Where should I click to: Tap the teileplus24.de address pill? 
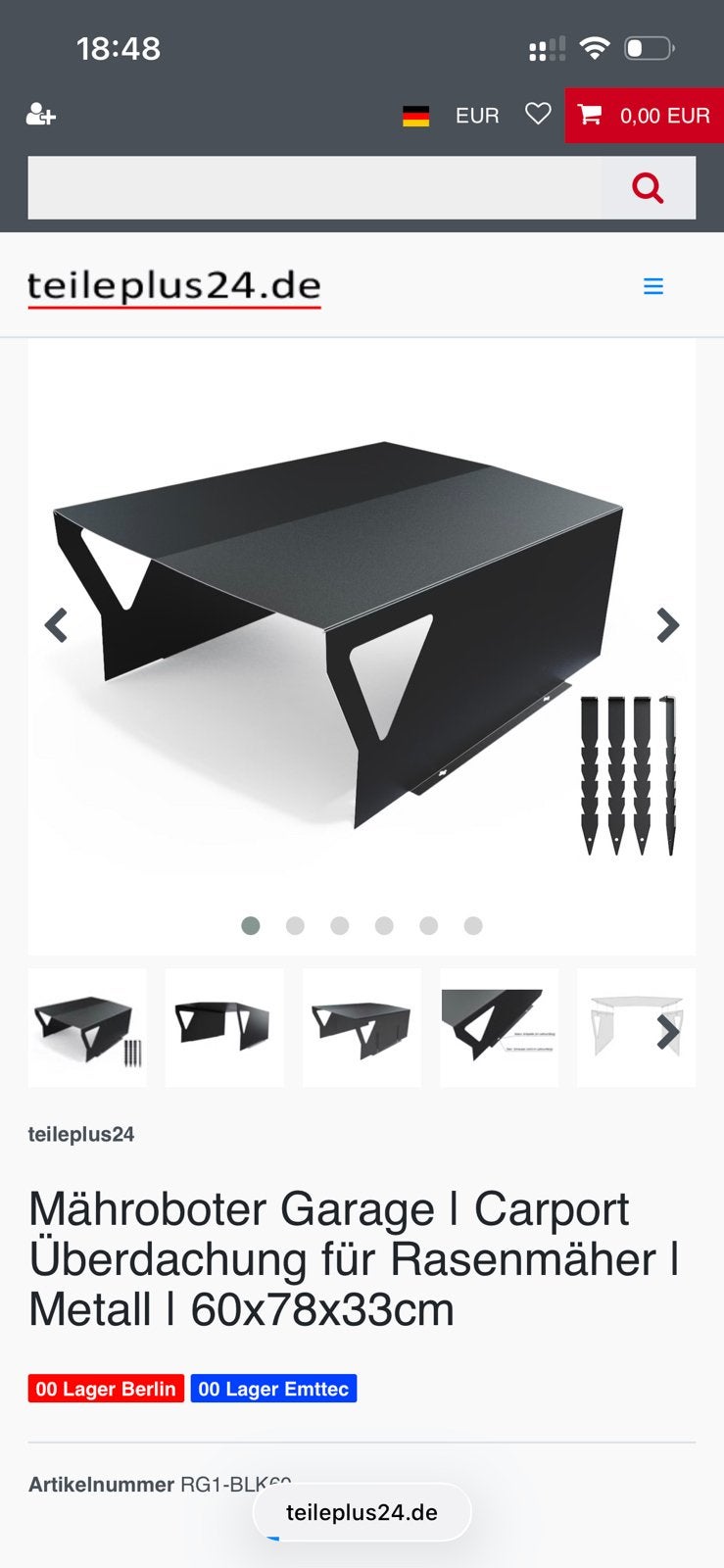[x=362, y=1512]
